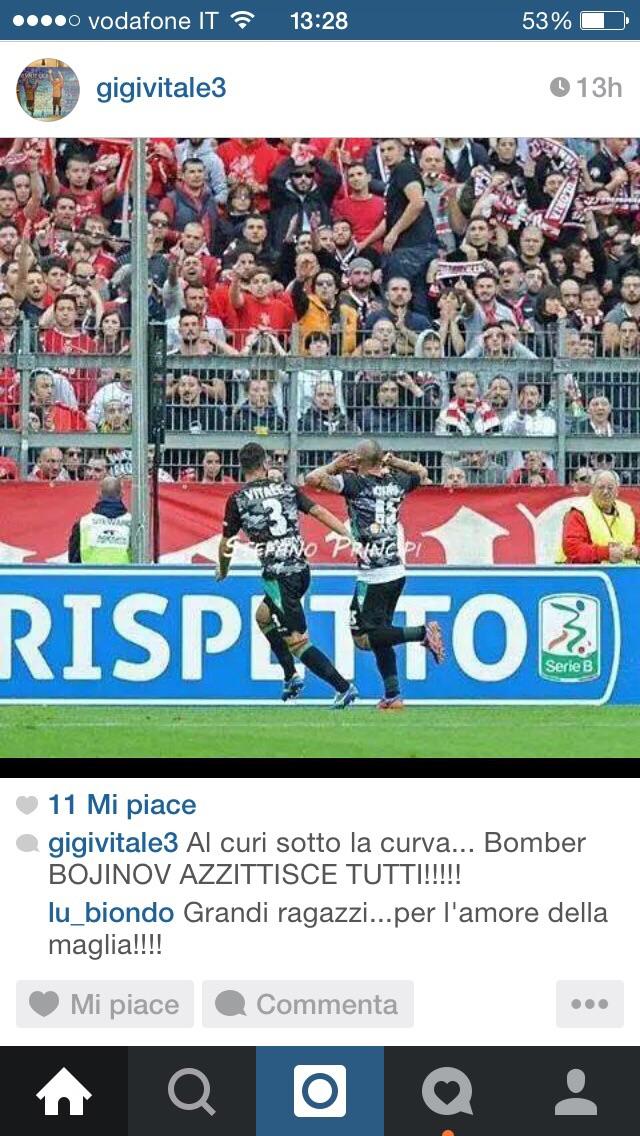Open the post's three-dot options menu

click(x=590, y=1004)
